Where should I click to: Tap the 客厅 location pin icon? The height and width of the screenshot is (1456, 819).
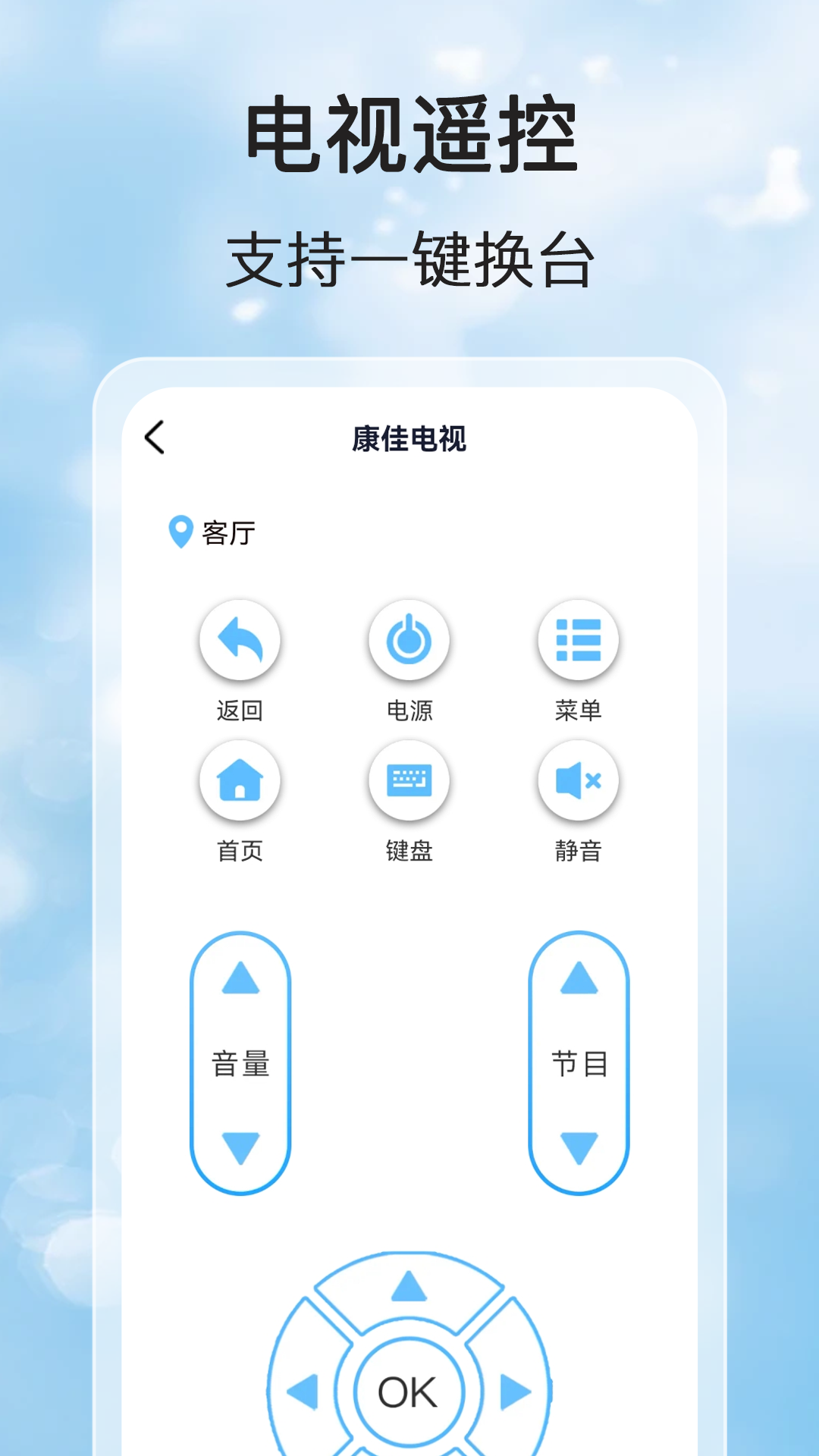point(180,531)
